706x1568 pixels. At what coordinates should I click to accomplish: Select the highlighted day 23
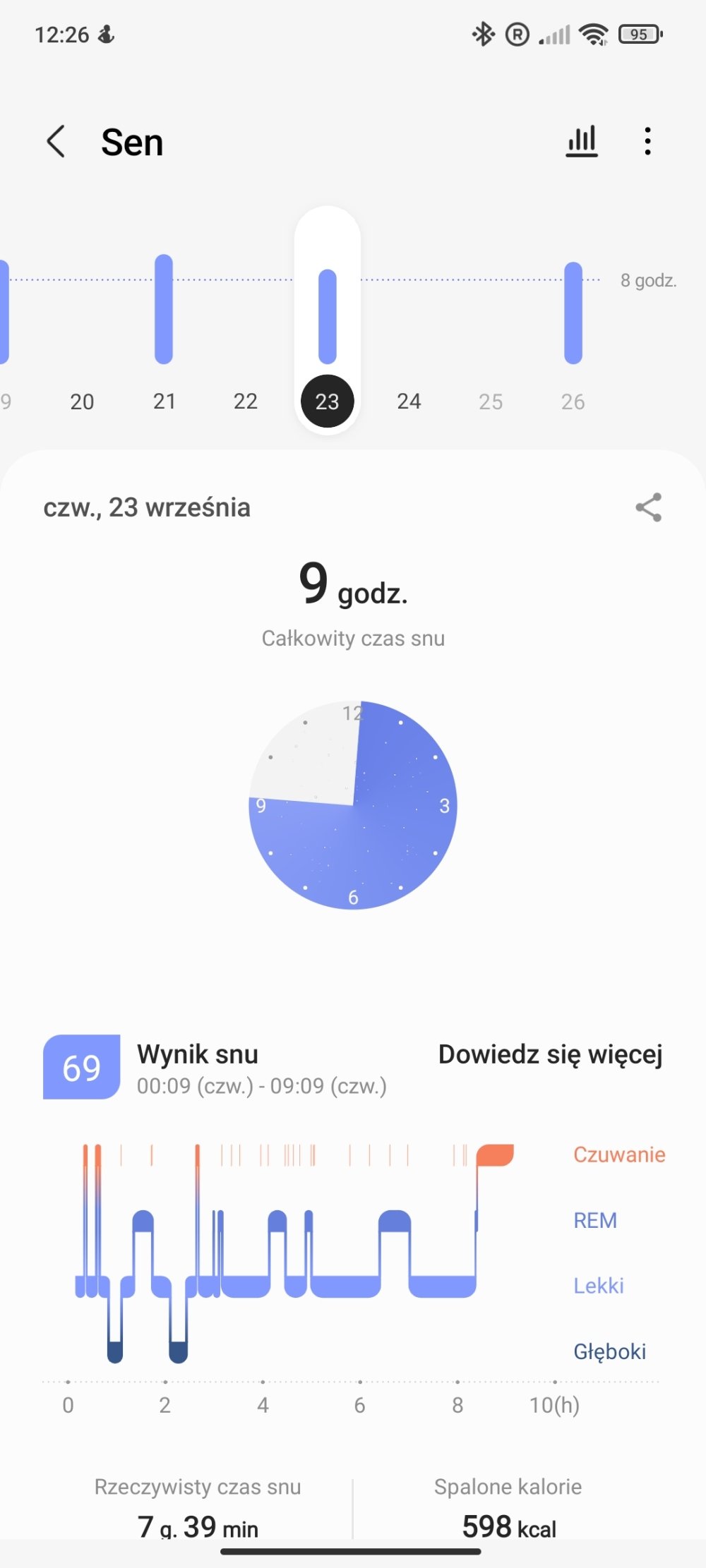tap(328, 402)
